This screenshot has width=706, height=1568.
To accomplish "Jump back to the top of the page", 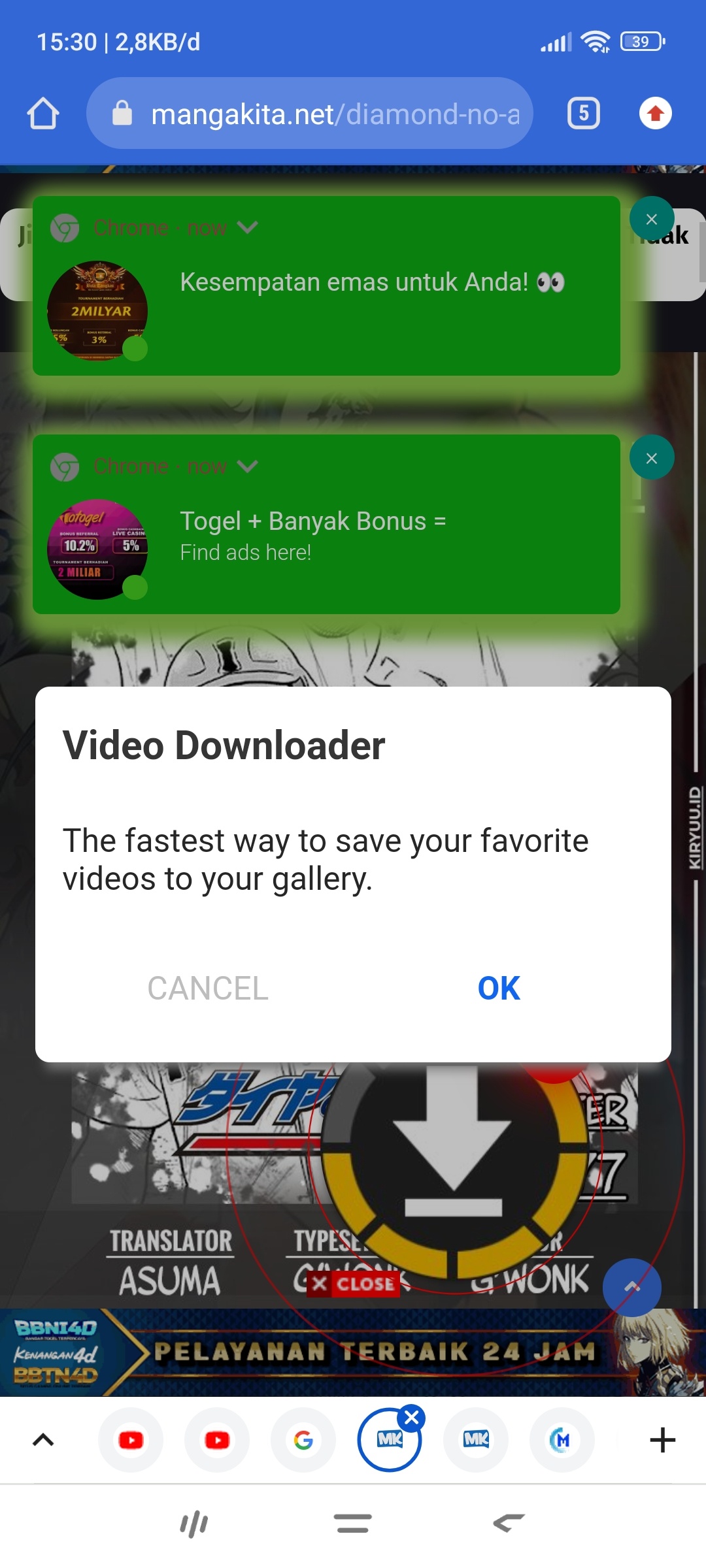I will pyautogui.click(x=631, y=1287).
